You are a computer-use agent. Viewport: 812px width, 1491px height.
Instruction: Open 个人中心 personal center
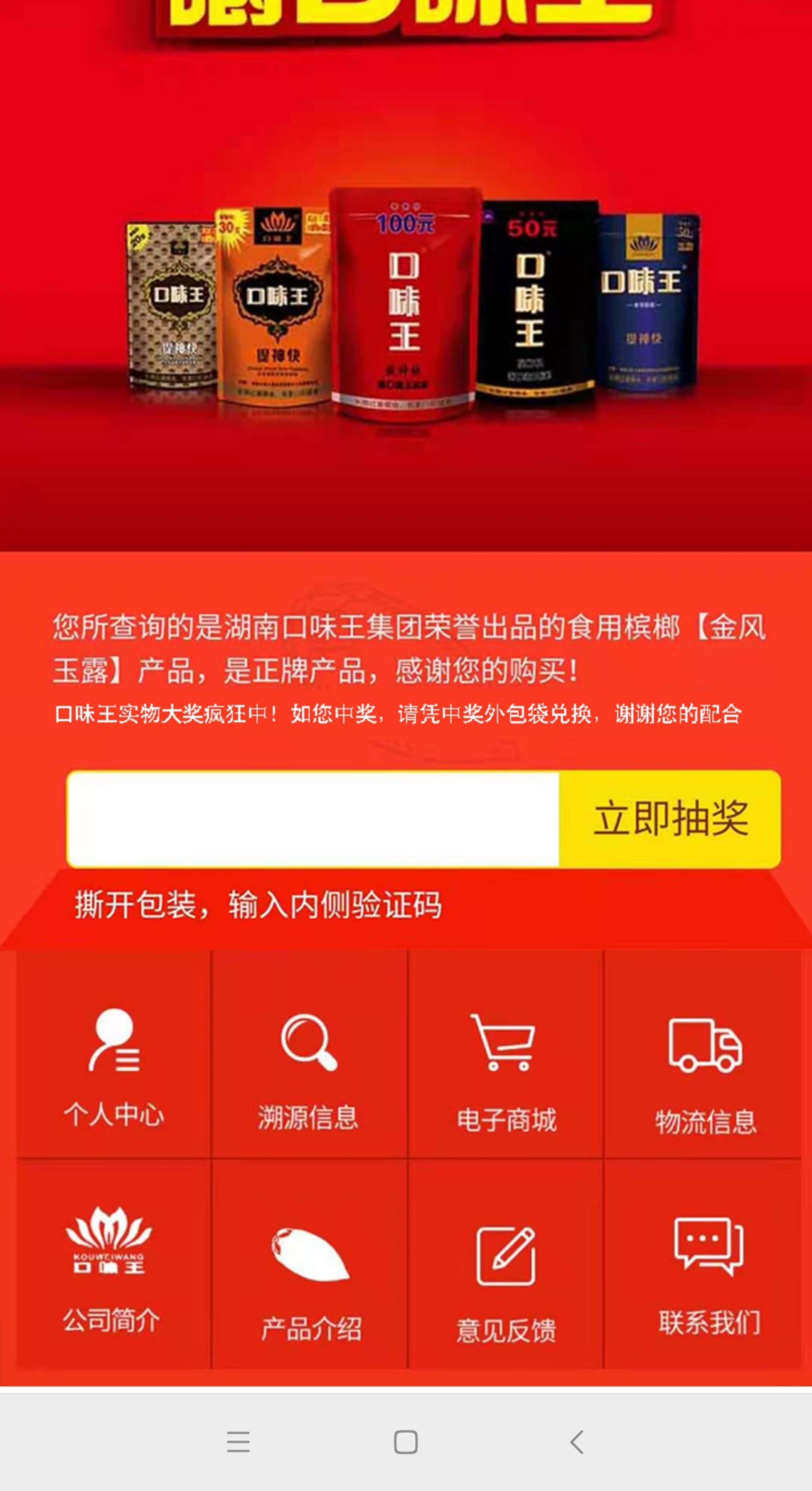tap(113, 1055)
